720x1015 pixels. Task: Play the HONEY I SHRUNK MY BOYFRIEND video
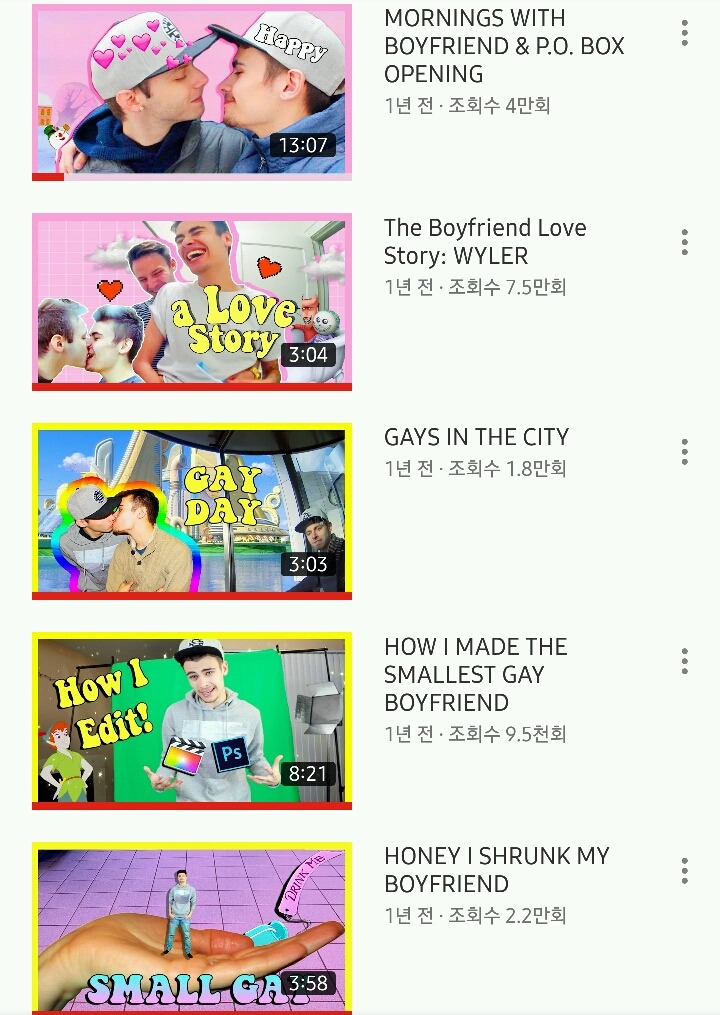[192, 928]
